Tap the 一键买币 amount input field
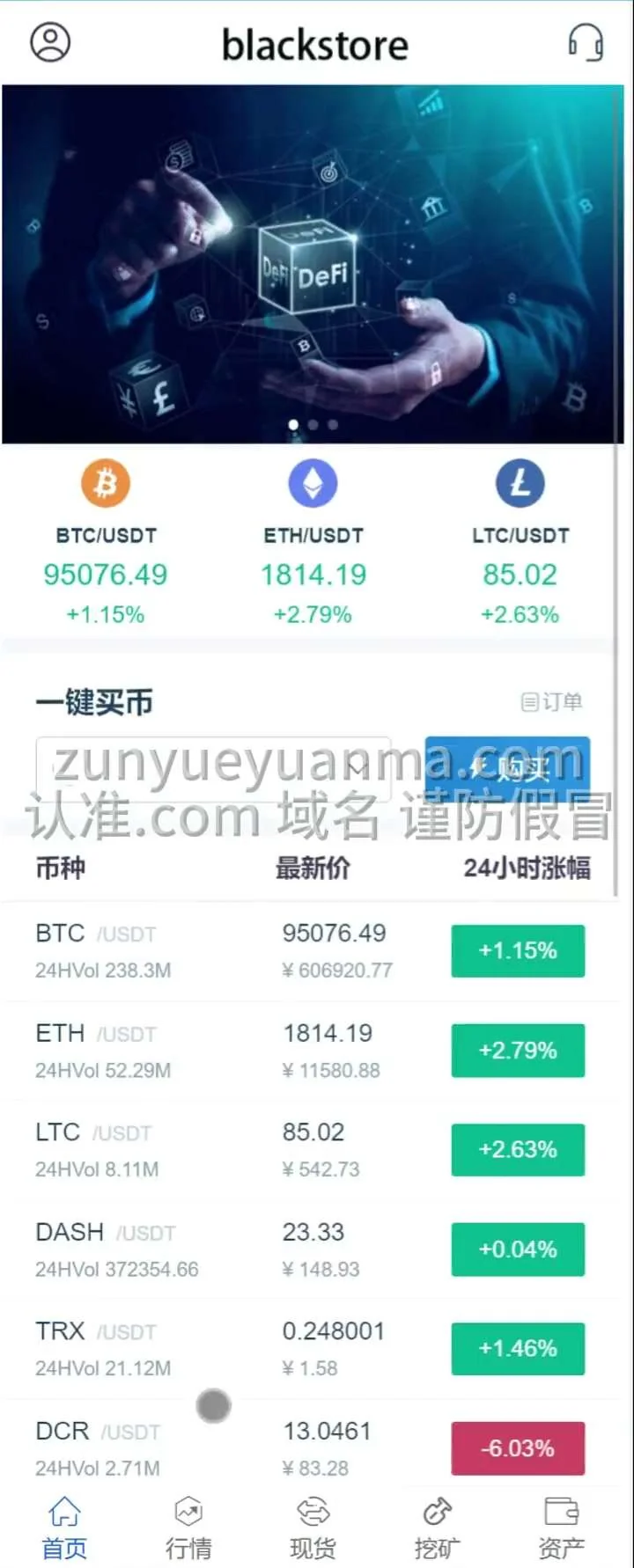This screenshot has width=634, height=1568. pyautogui.click(x=213, y=768)
